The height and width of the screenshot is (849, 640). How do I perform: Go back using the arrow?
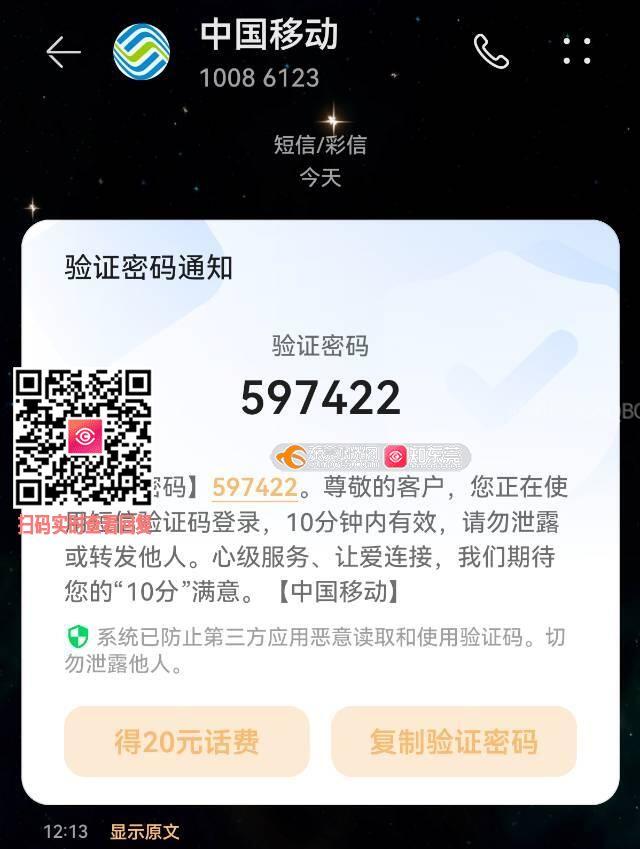click(x=63, y=52)
